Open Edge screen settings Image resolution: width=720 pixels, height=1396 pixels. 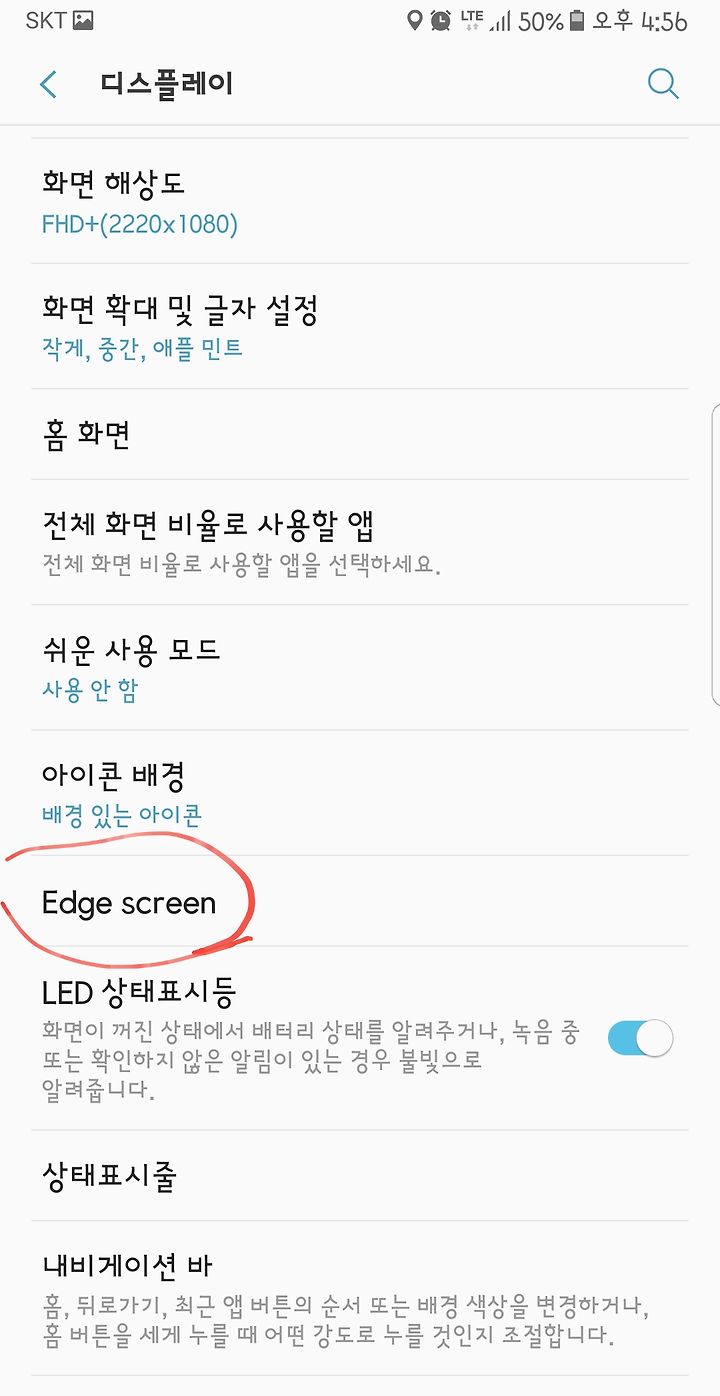click(x=360, y=902)
